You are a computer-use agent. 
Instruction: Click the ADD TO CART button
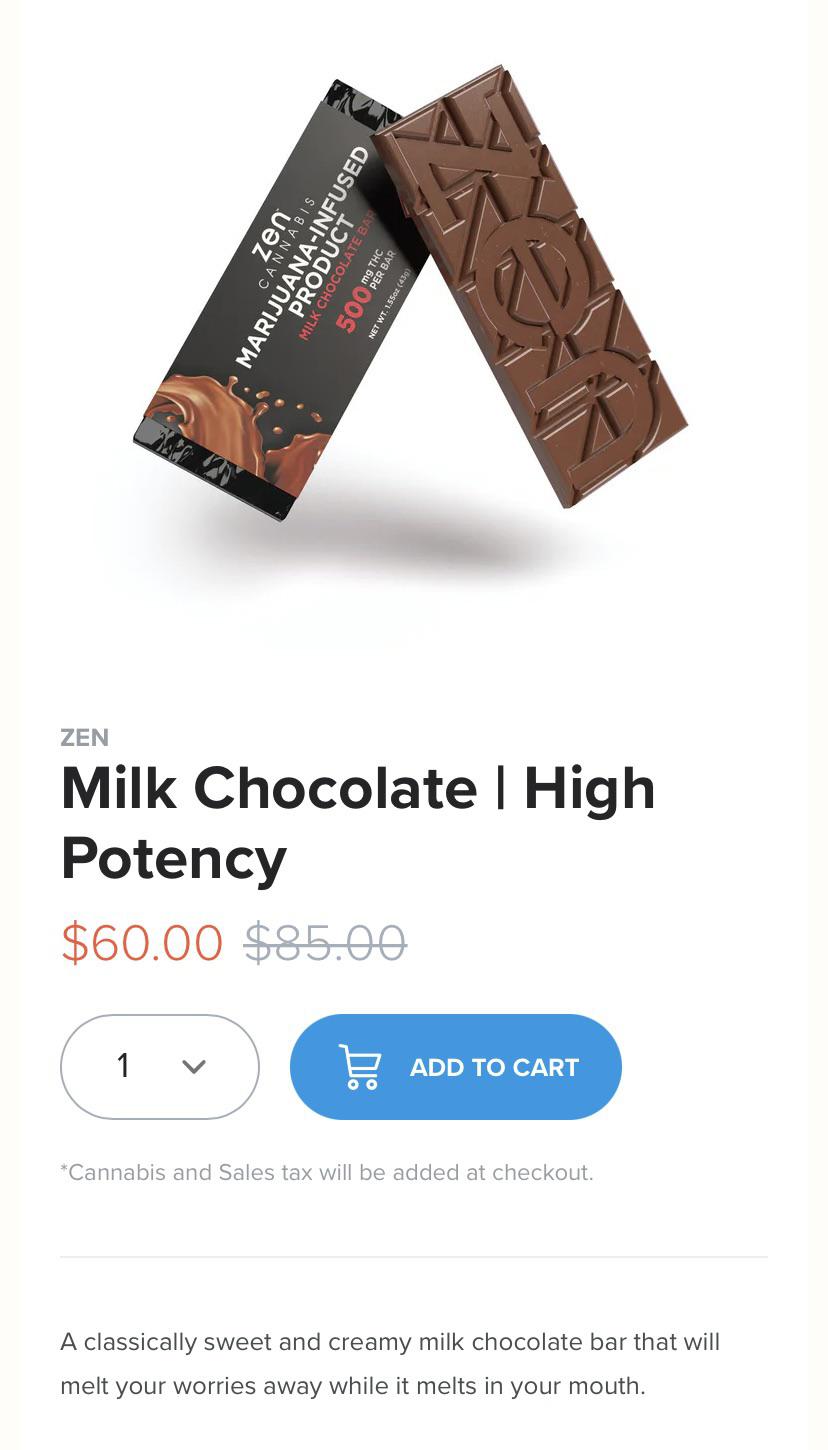coord(456,1066)
